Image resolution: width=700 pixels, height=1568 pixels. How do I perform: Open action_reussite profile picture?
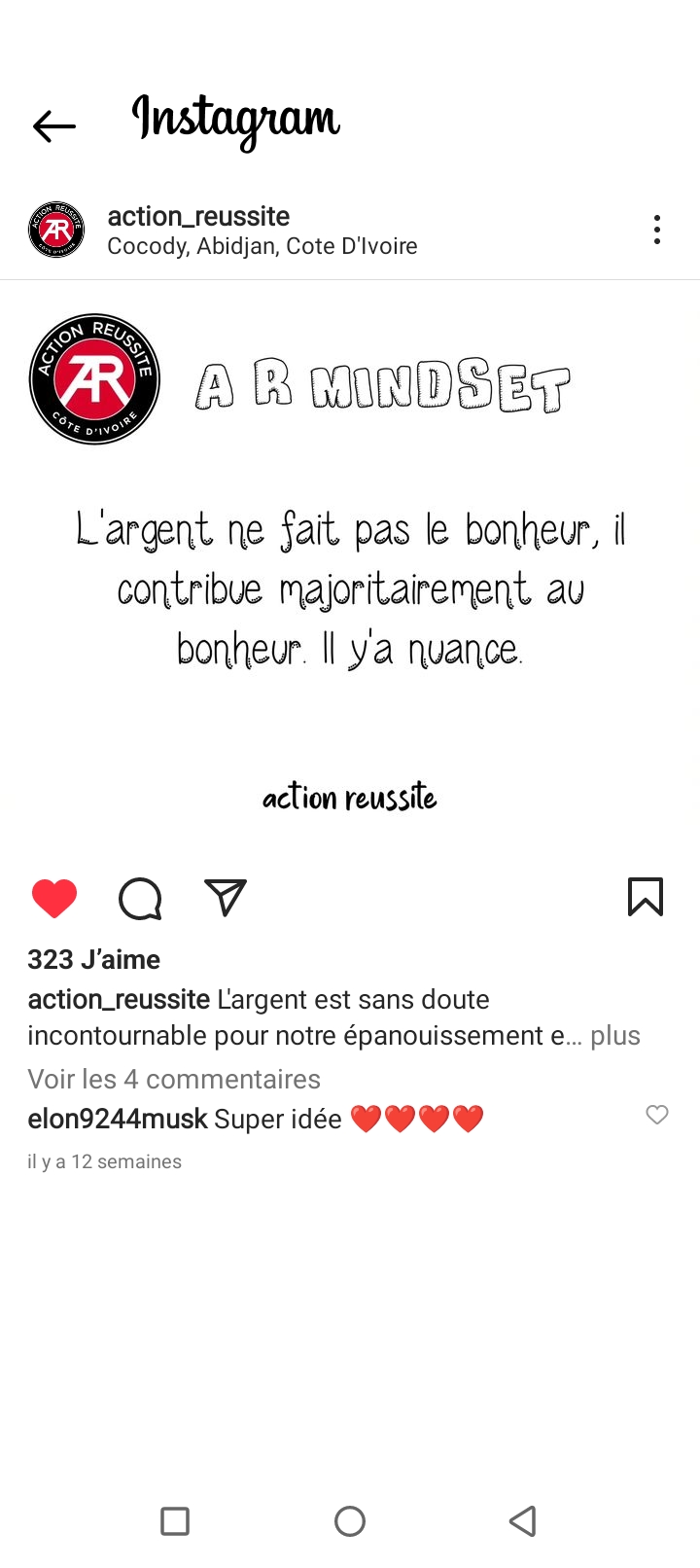pyautogui.click(x=56, y=231)
